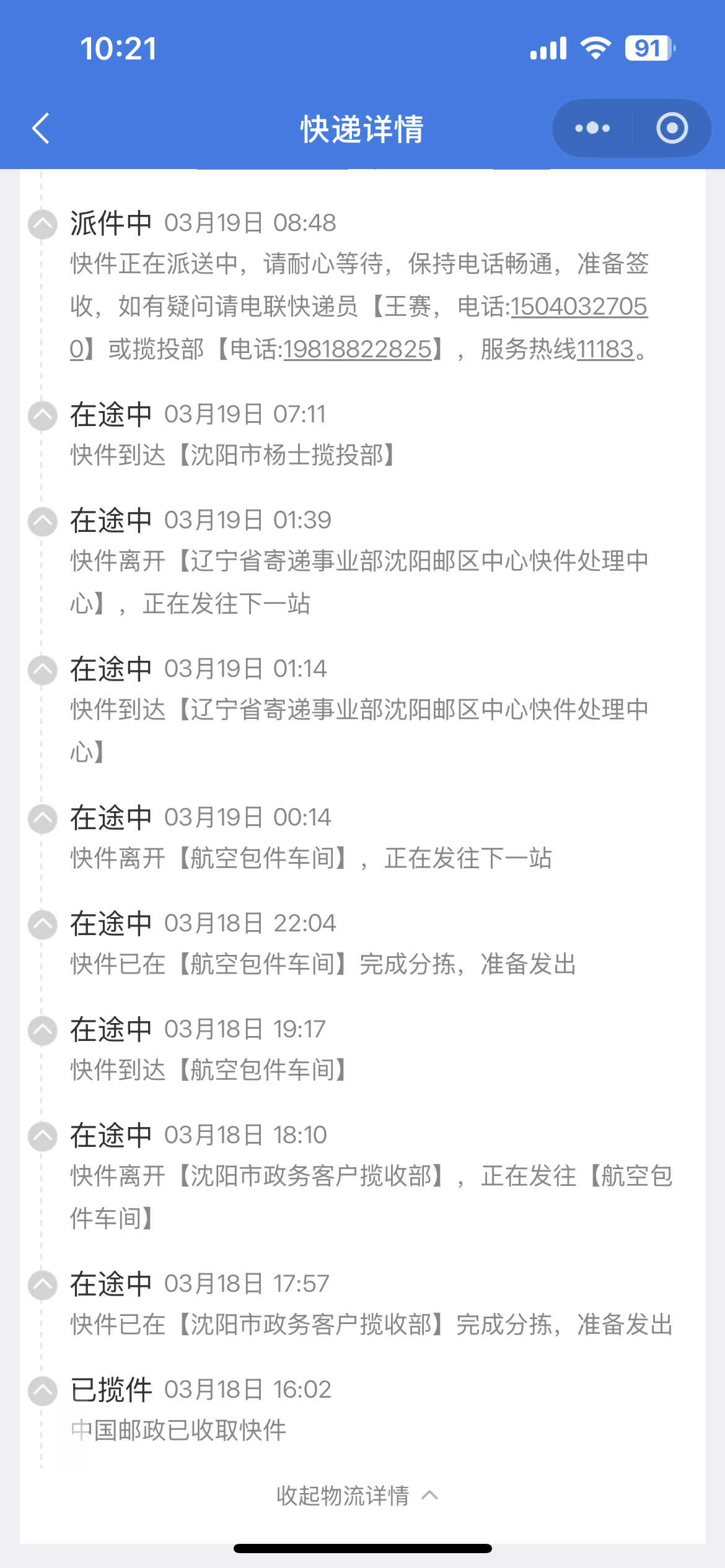Go back from the 快递详情 page

[x=41, y=129]
